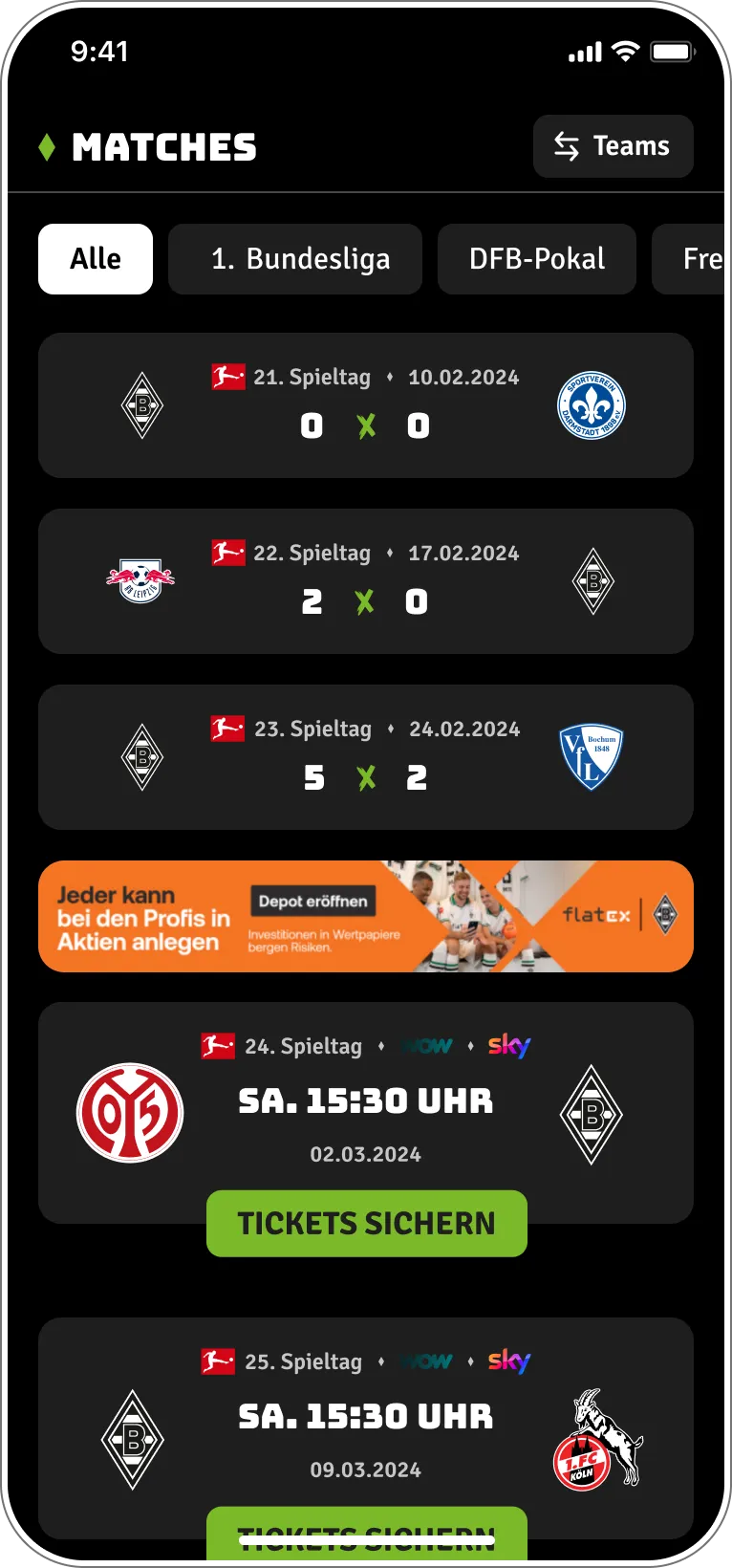Viewport: 732px width, 1568px height.
Task: Secure tickets for the Mainz away game
Action: pos(366,1223)
